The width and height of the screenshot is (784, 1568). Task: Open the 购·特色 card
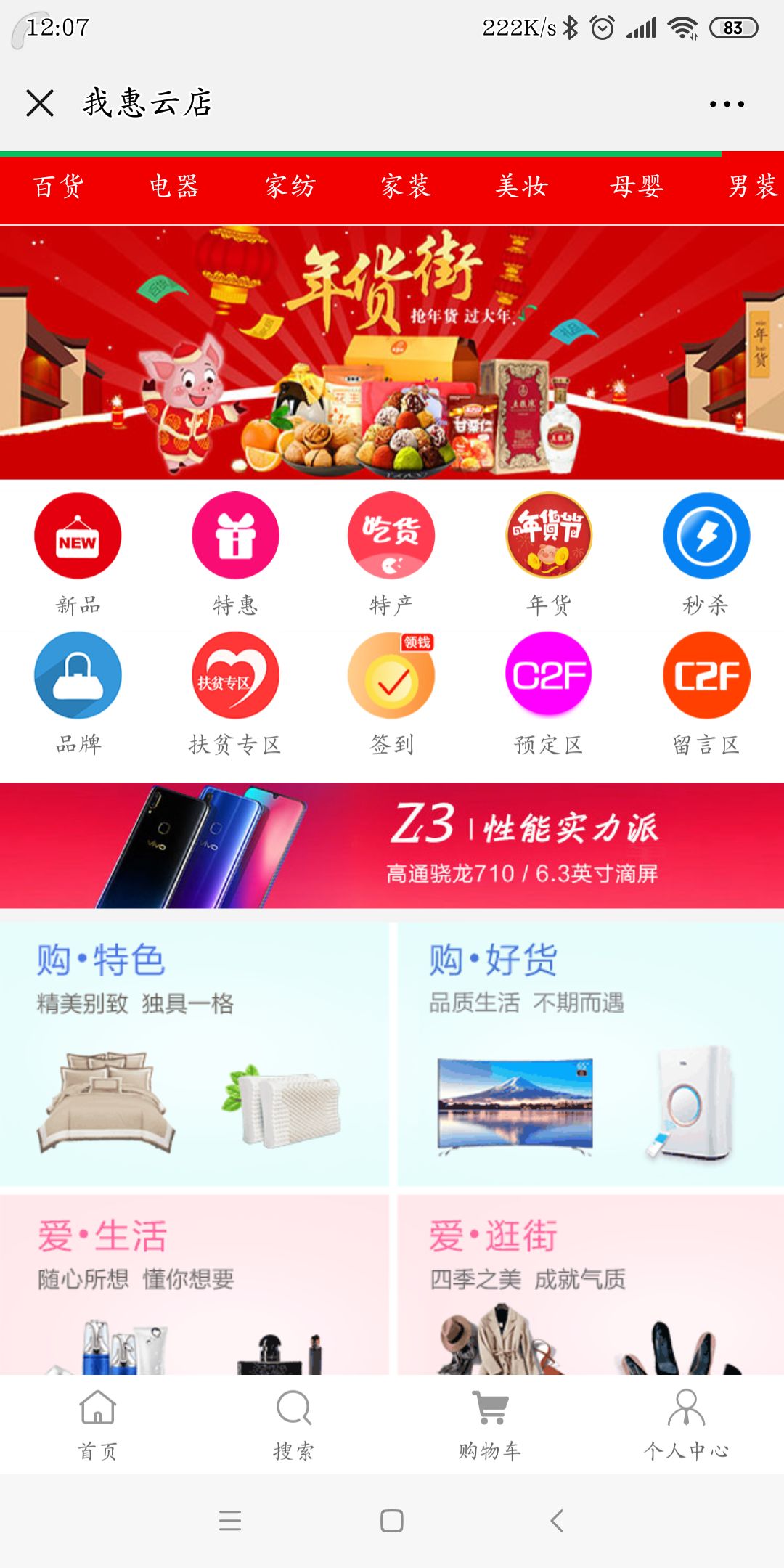tap(194, 1054)
